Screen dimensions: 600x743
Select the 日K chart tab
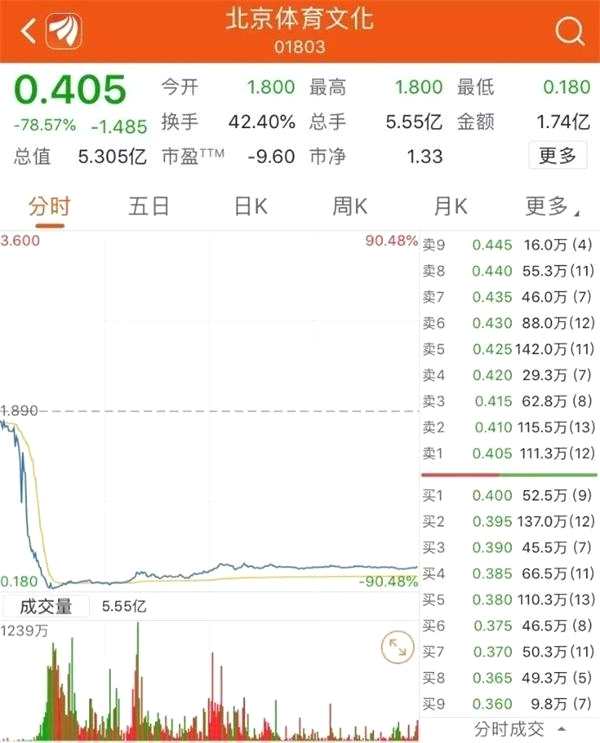(250, 207)
